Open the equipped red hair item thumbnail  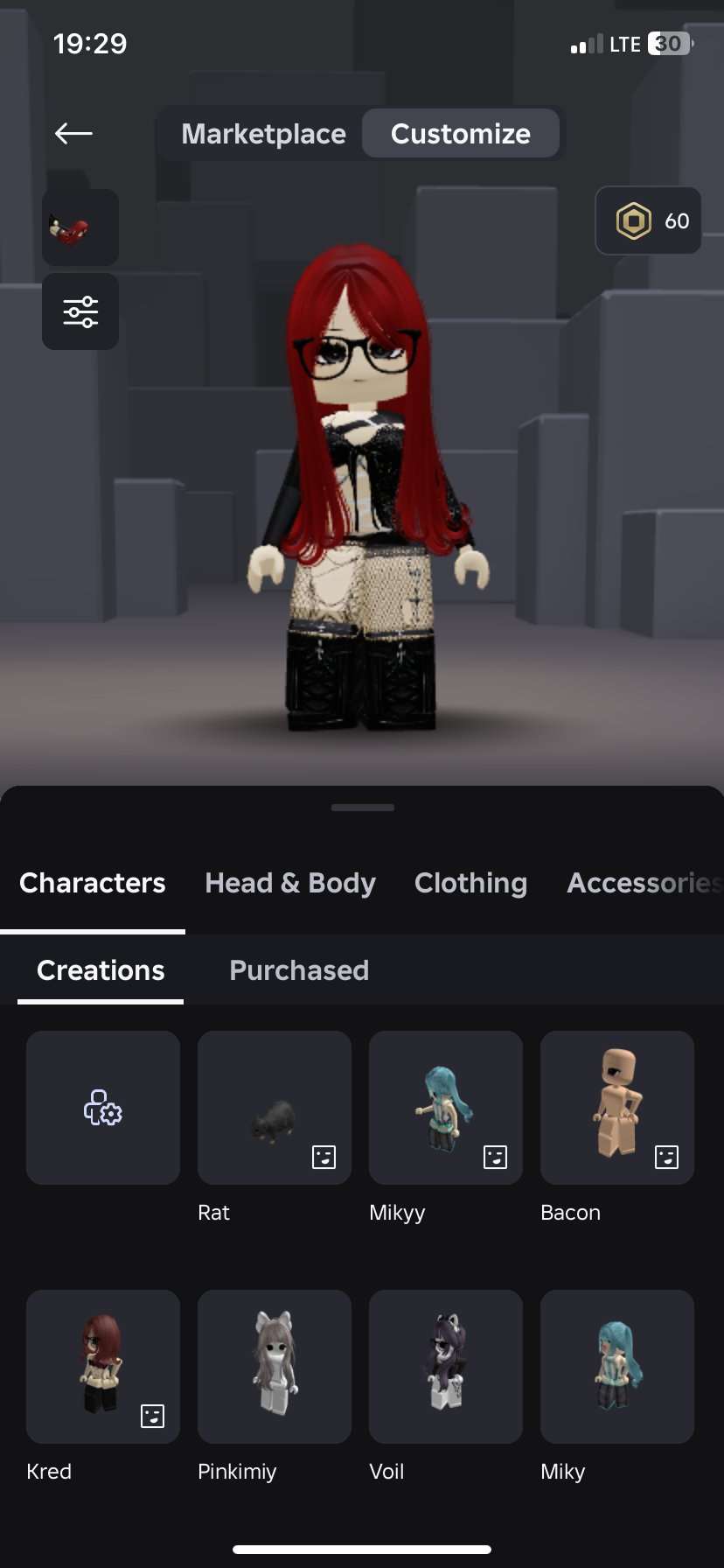click(x=80, y=227)
